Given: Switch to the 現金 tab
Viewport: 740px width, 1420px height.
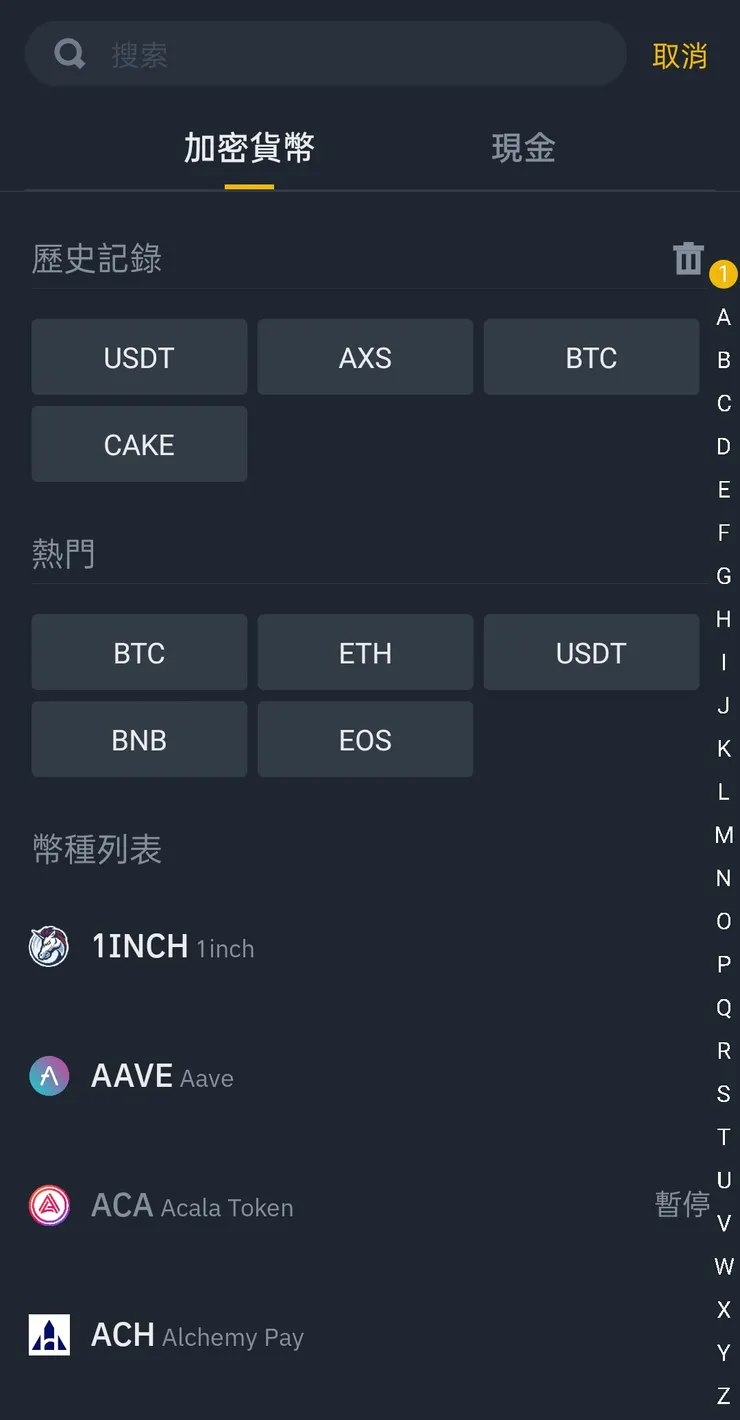Looking at the screenshot, I should pos(522,147).
